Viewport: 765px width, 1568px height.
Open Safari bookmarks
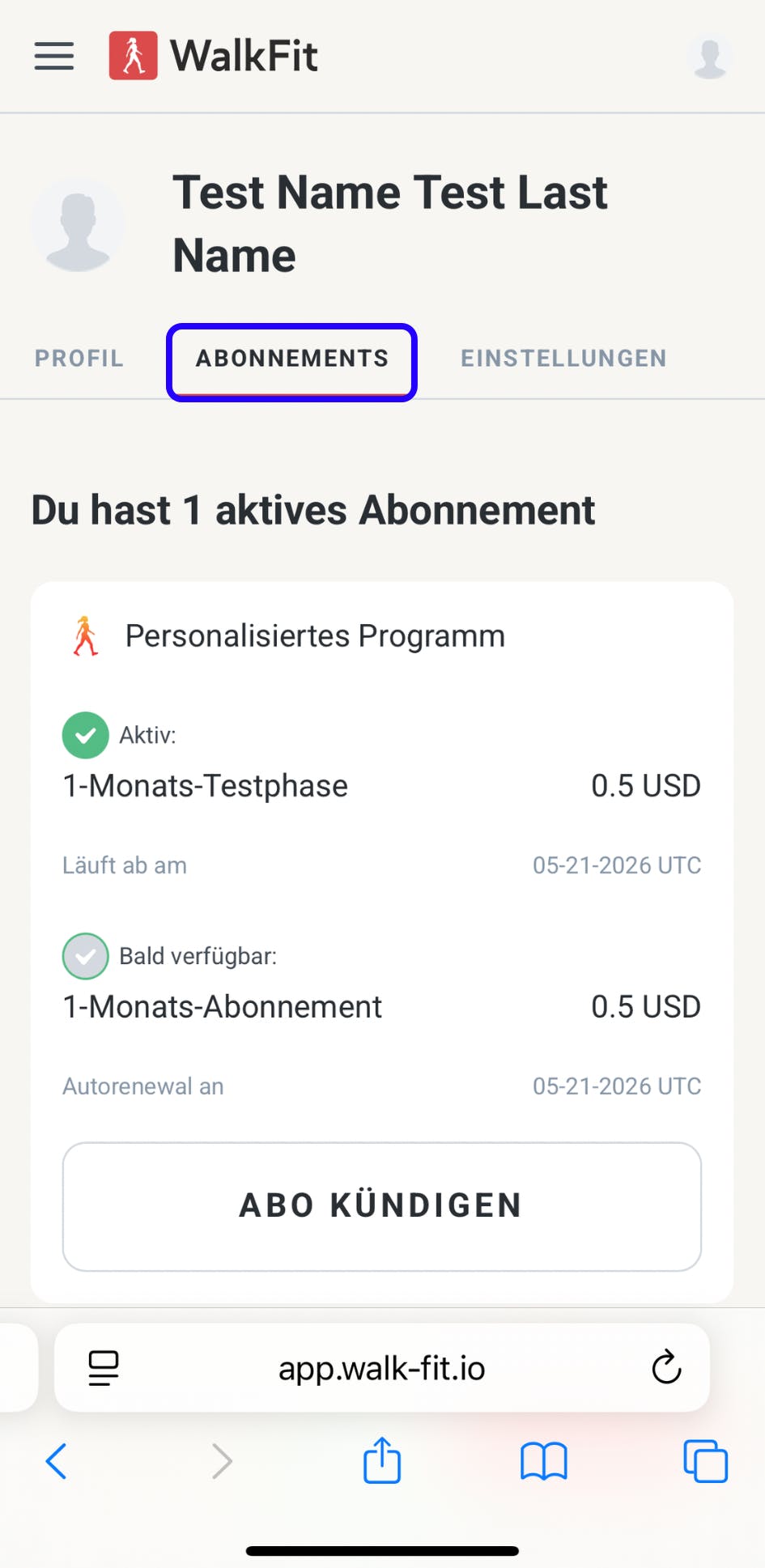543,1461
